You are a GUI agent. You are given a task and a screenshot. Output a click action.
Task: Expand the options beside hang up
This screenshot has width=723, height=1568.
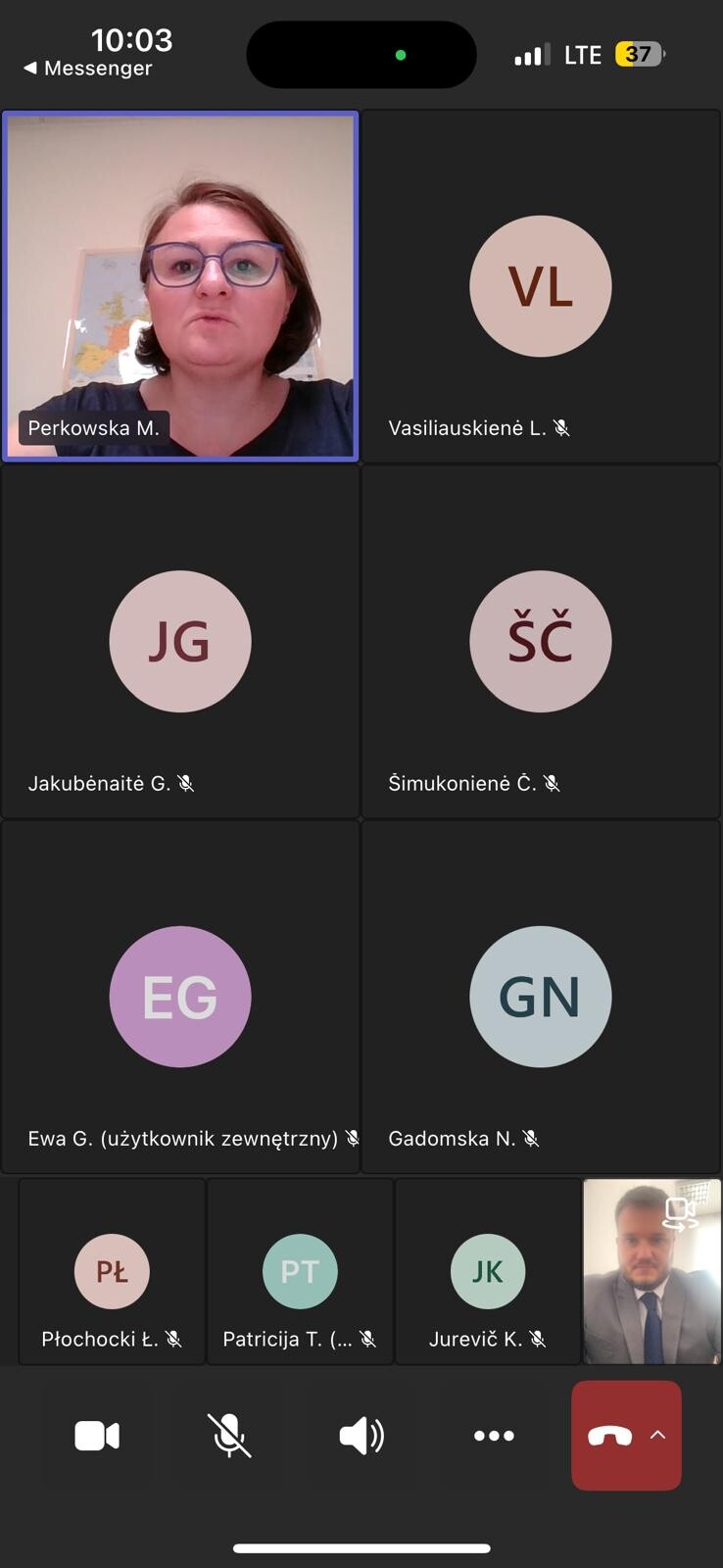tap(658, 1435)
